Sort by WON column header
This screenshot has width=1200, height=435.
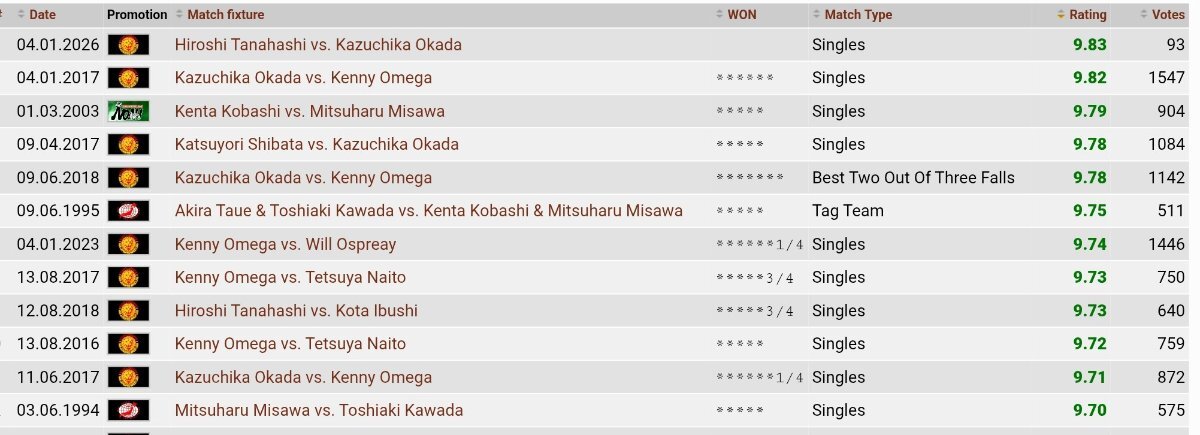[x=741, y=15]
